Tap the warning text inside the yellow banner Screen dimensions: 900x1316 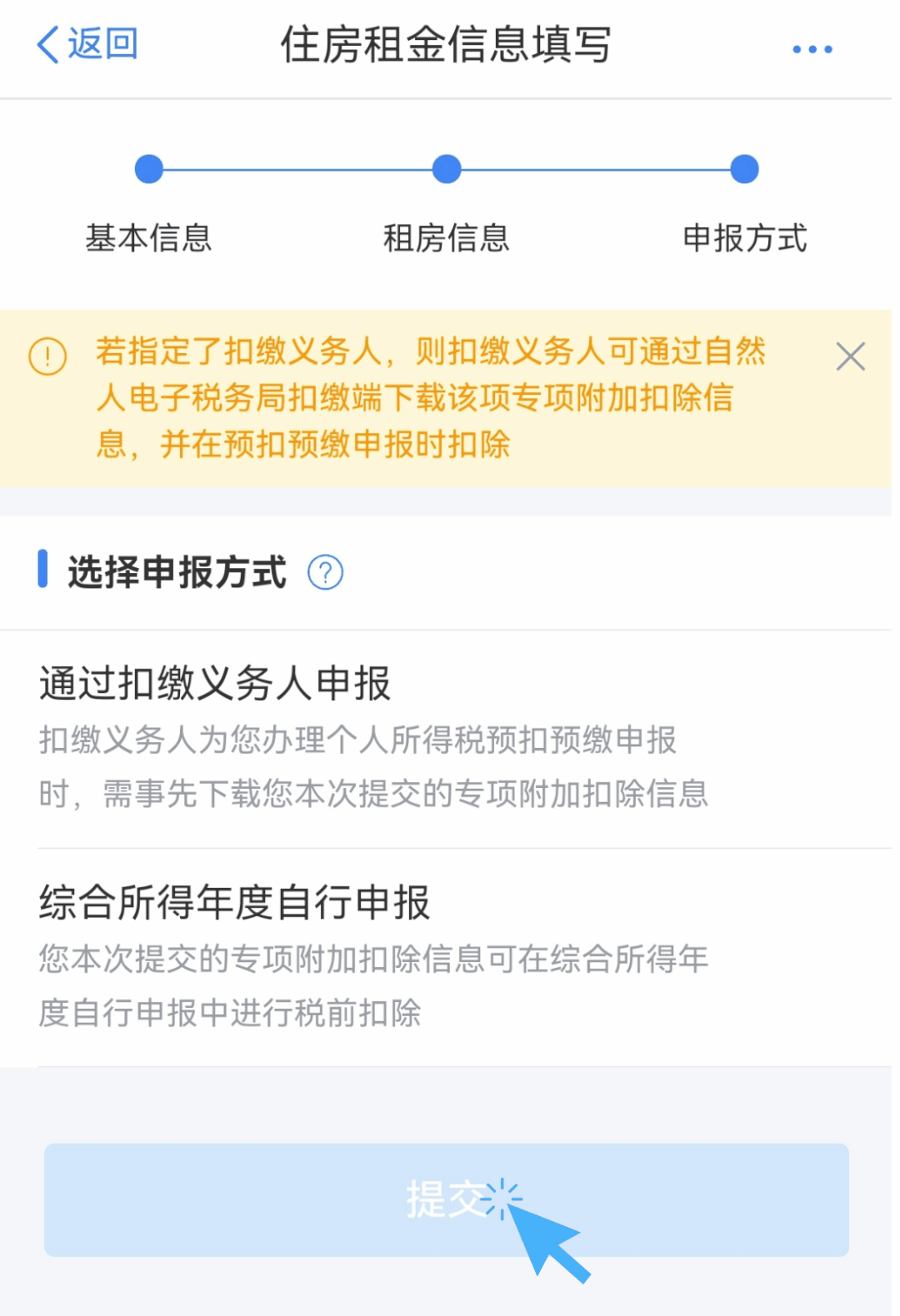tap(433, 396)
